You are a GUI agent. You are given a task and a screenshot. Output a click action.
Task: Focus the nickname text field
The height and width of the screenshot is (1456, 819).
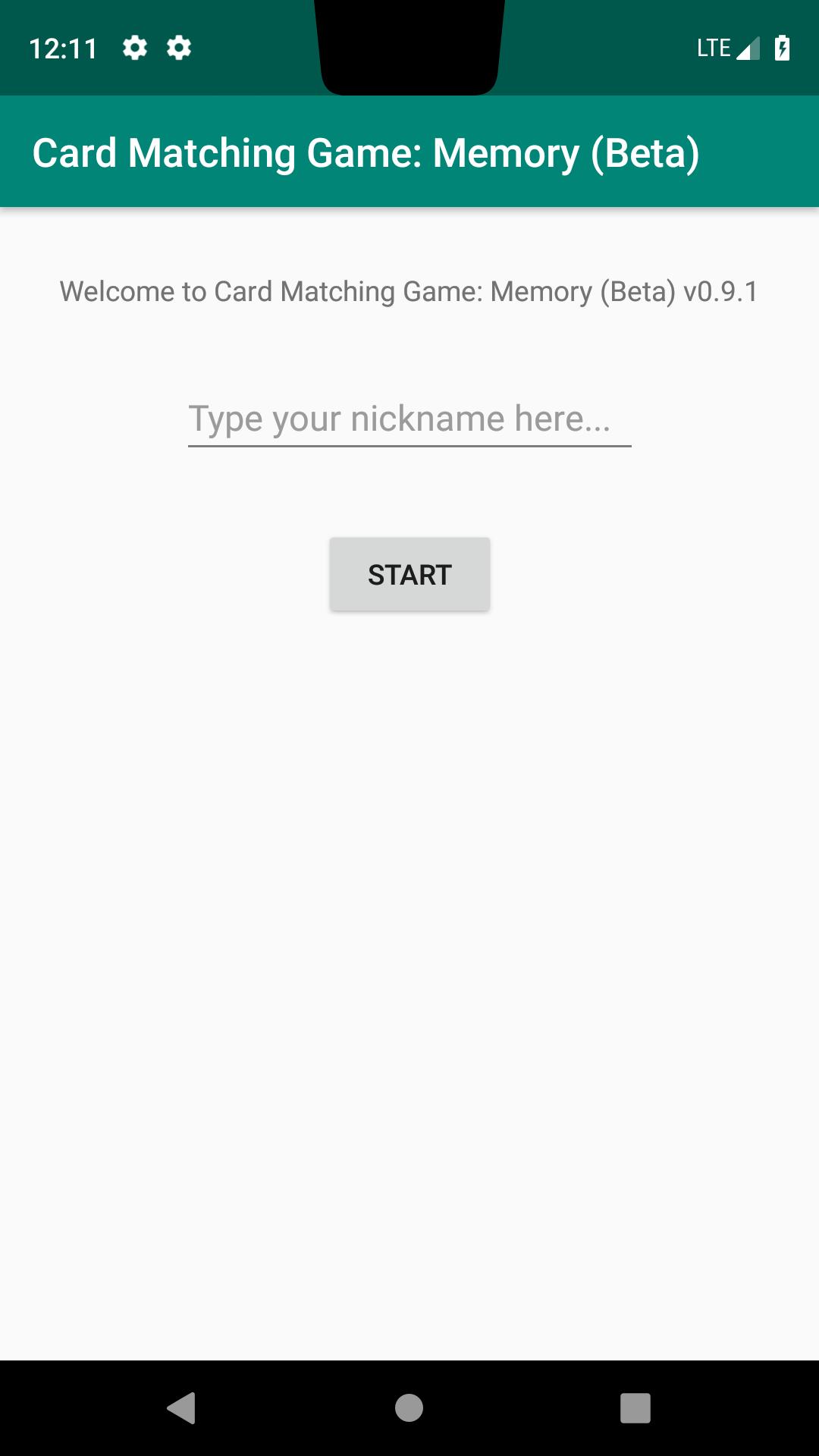(409, 419)
